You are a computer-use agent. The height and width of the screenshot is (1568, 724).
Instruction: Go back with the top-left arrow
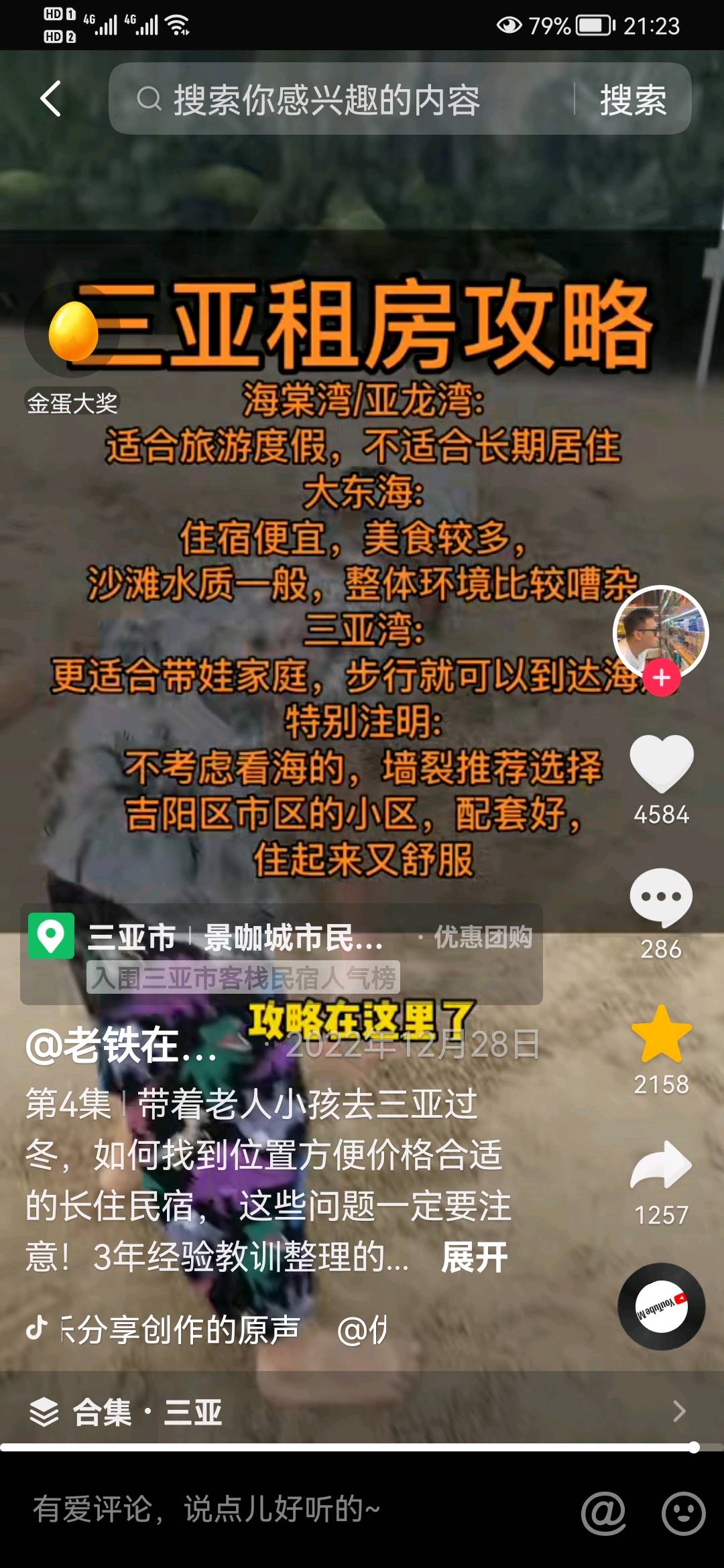tap(51, 99)
